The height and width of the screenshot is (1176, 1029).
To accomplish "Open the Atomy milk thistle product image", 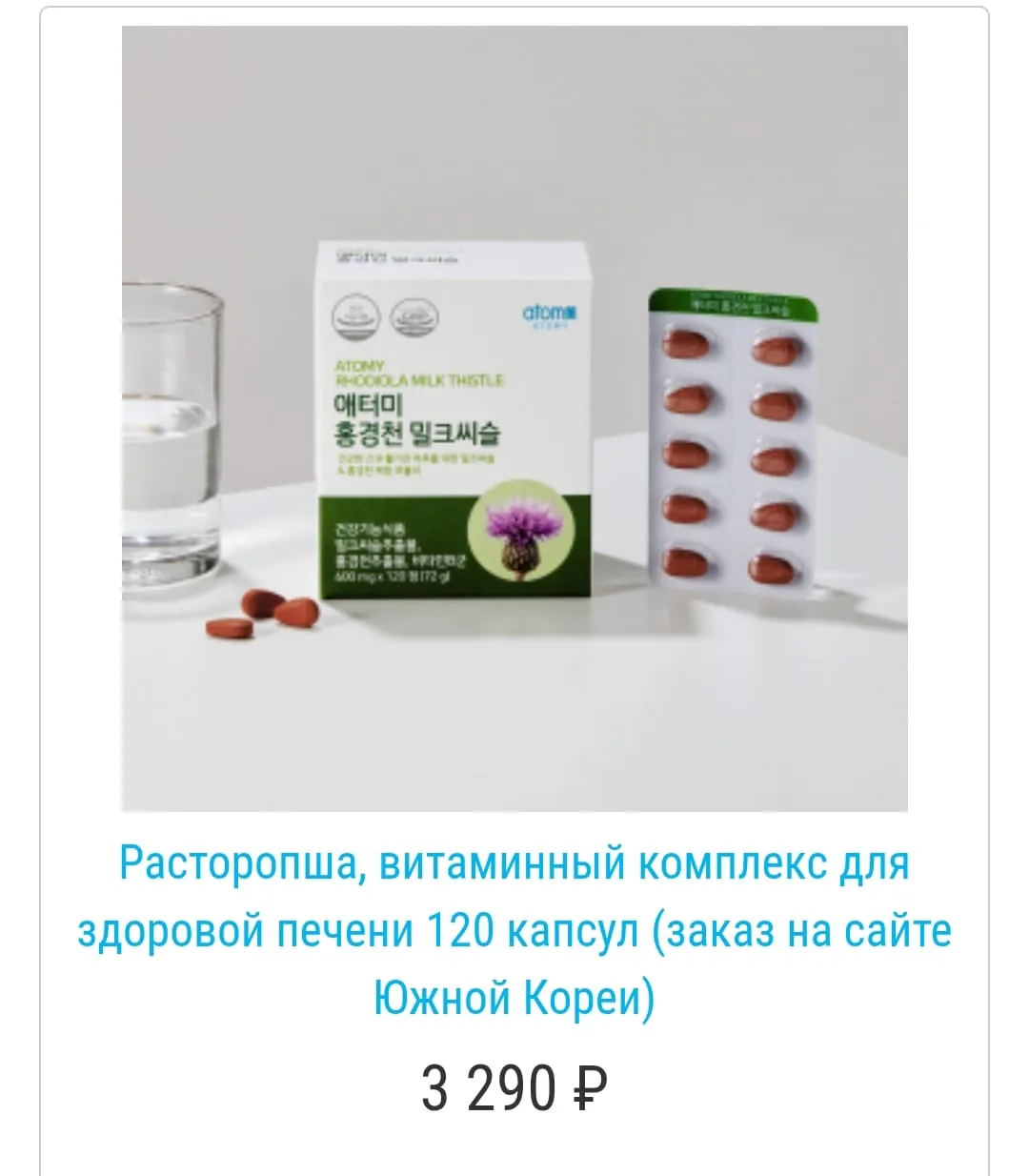I will 514,419.
